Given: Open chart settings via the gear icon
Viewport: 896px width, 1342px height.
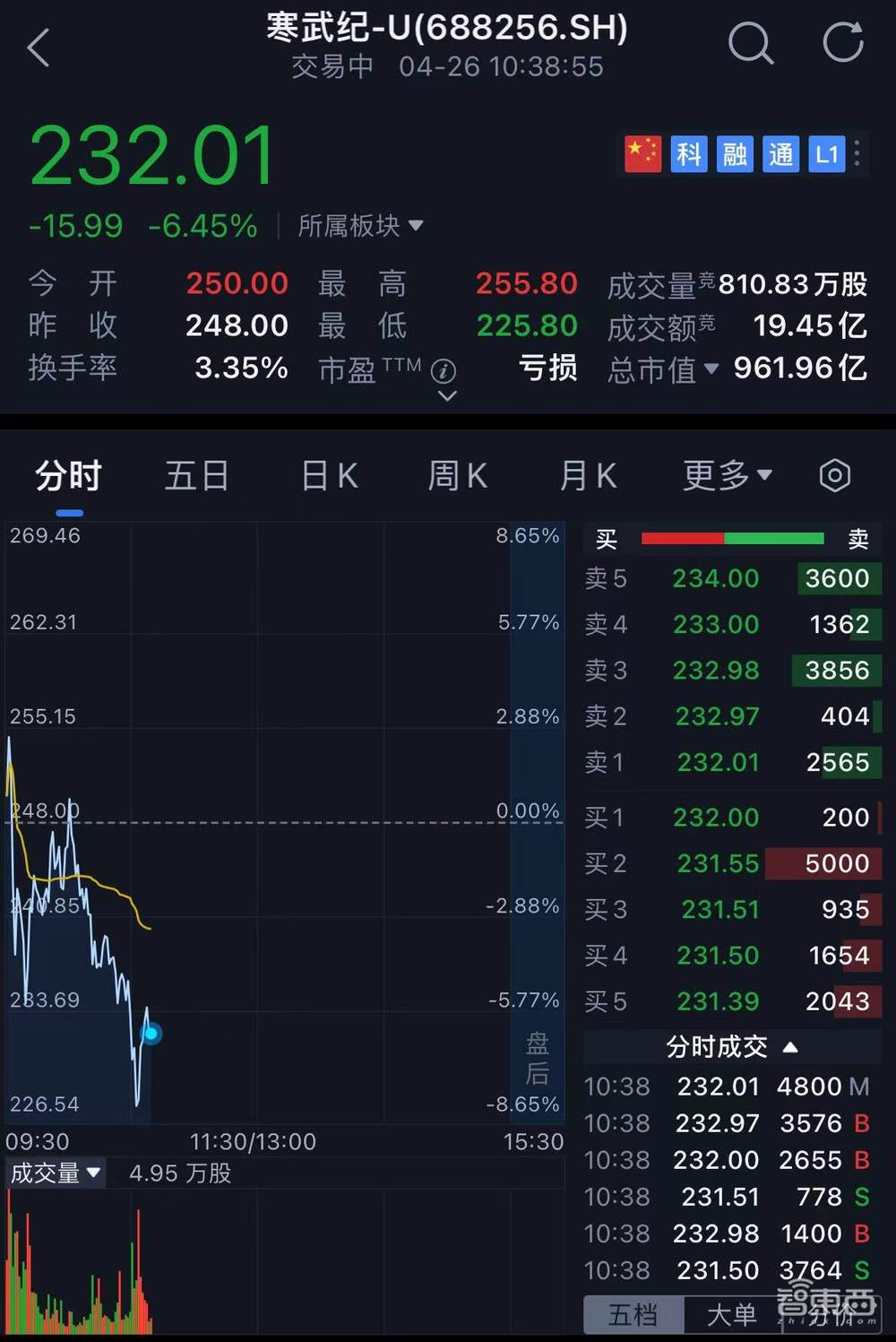Looking at the screenshot, I should (834, 476).
